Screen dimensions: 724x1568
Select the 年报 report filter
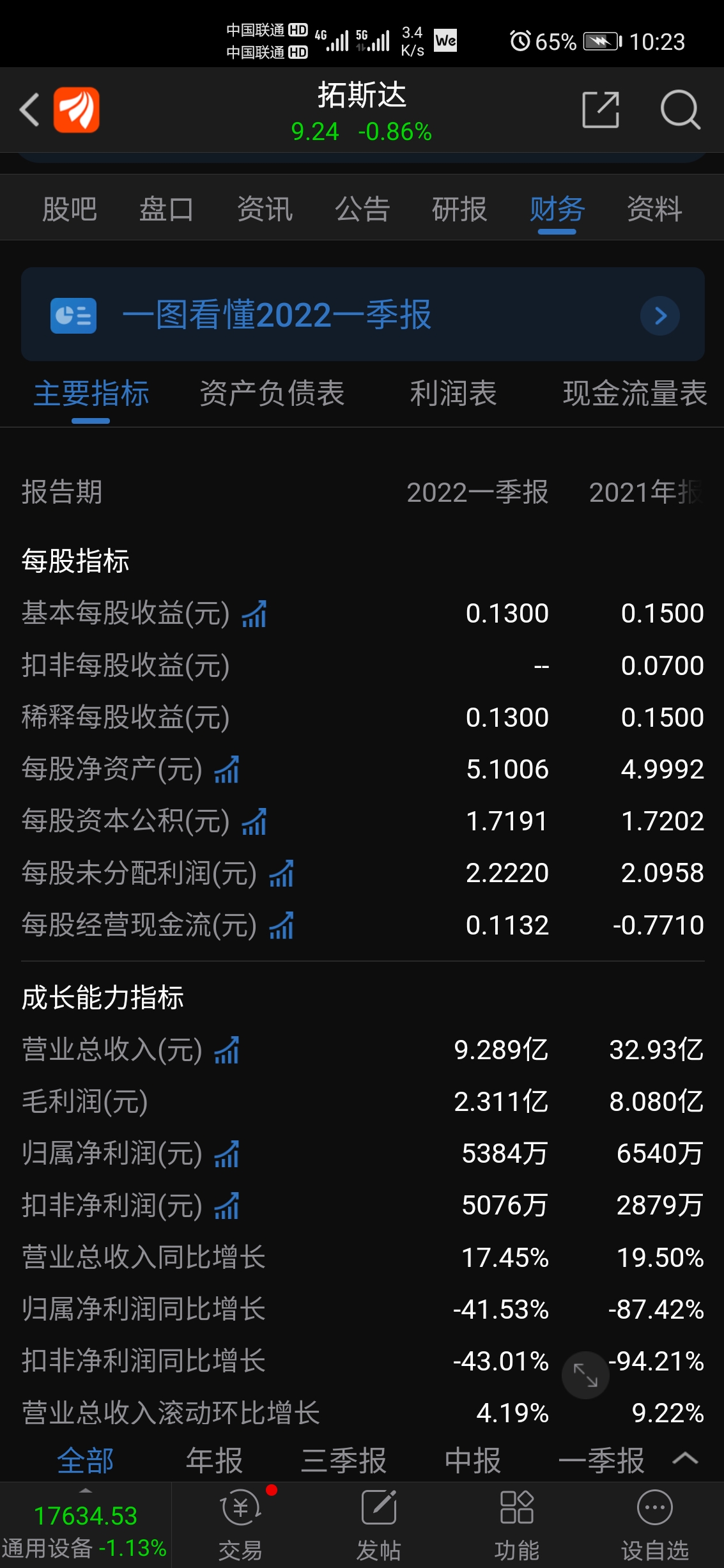213,1461
